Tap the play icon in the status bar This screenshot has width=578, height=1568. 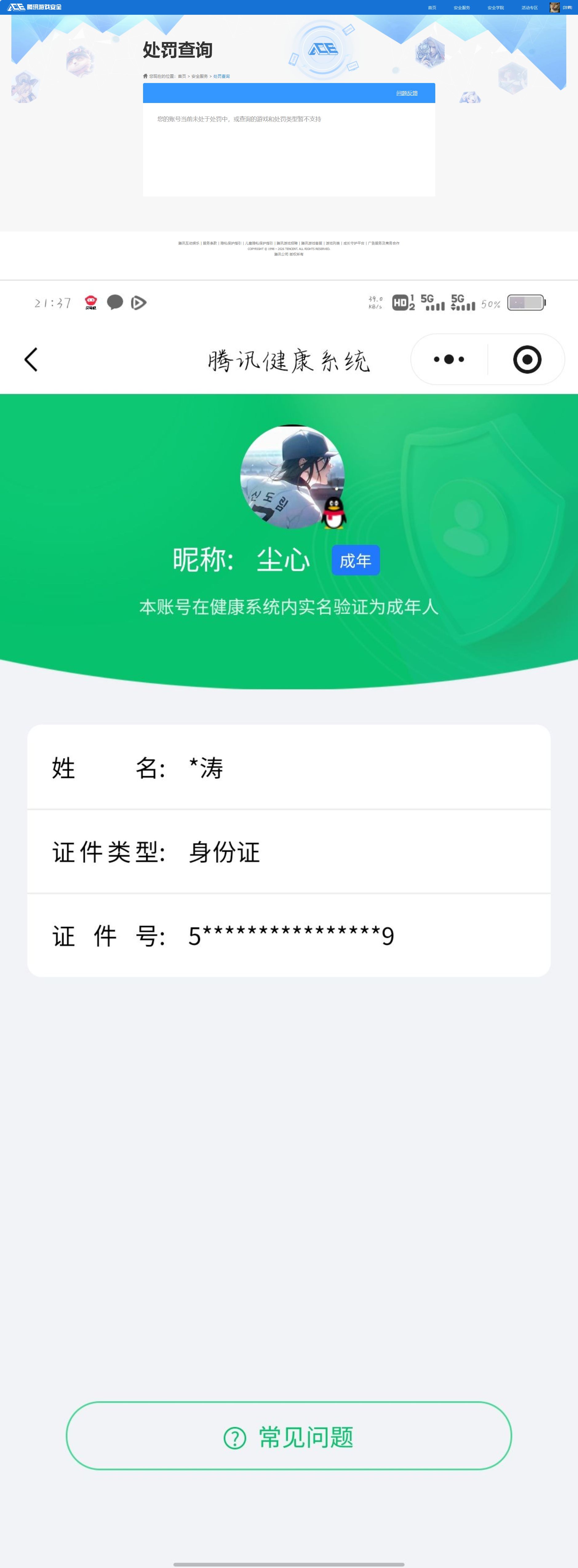tap(139, 301)
